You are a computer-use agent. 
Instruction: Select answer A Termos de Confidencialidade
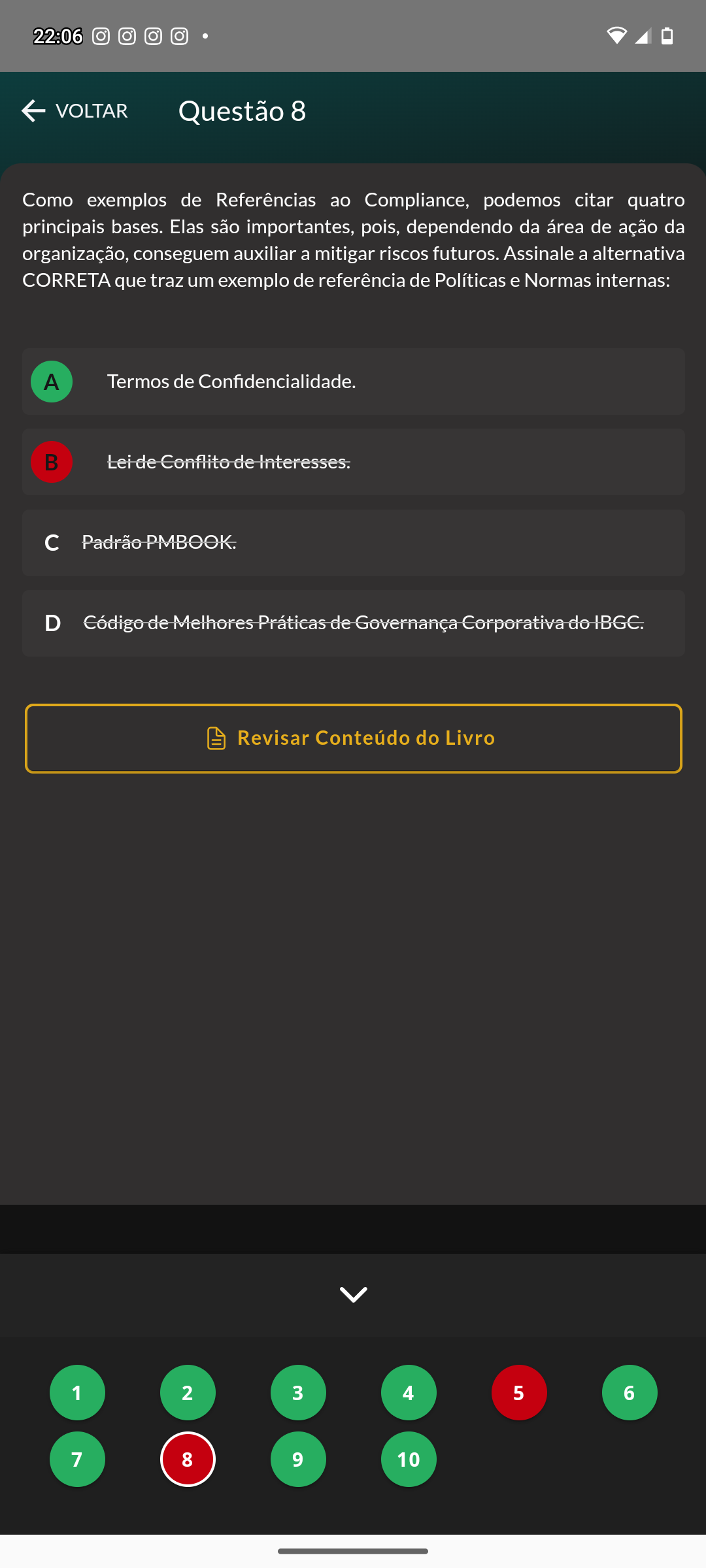coord(353,382)
